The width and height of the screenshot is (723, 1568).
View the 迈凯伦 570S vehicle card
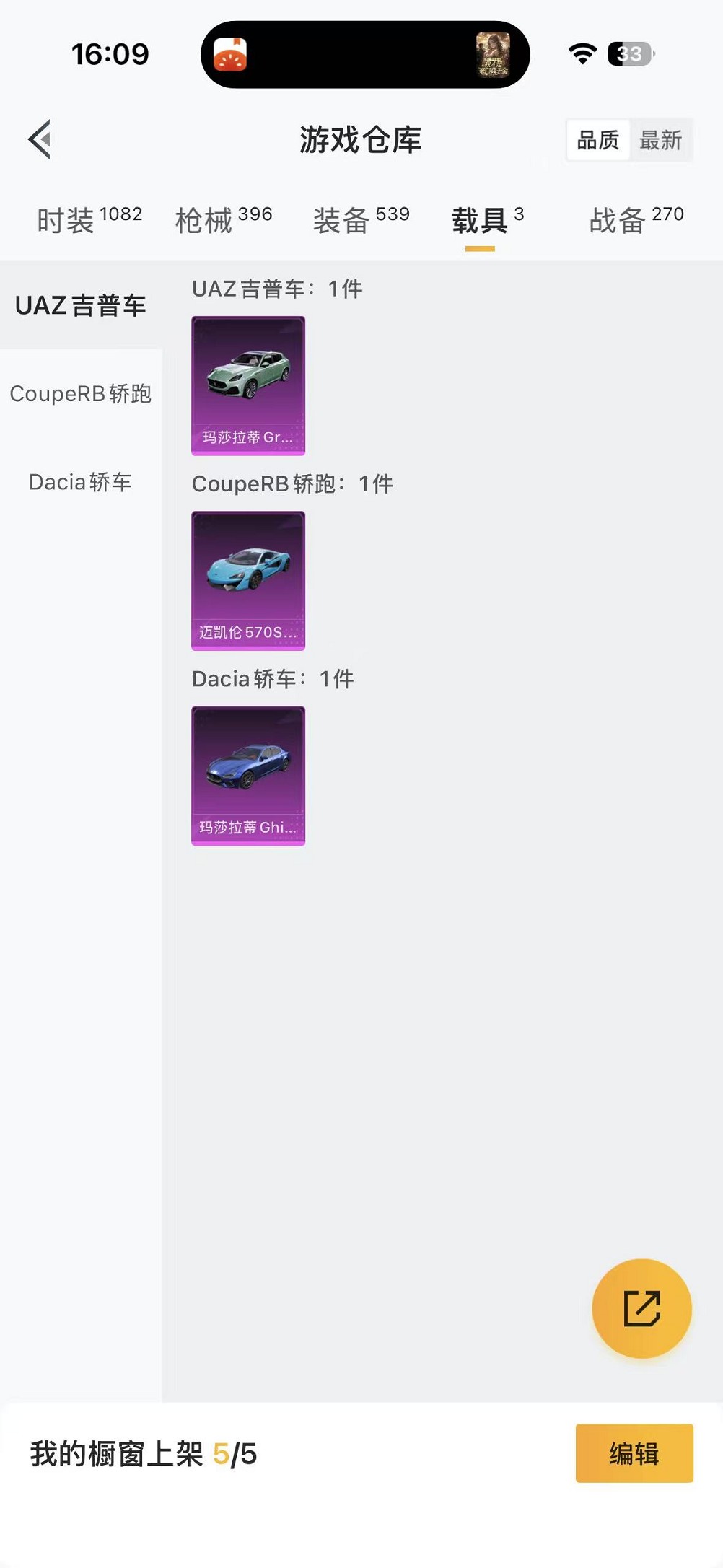(248, 580)
